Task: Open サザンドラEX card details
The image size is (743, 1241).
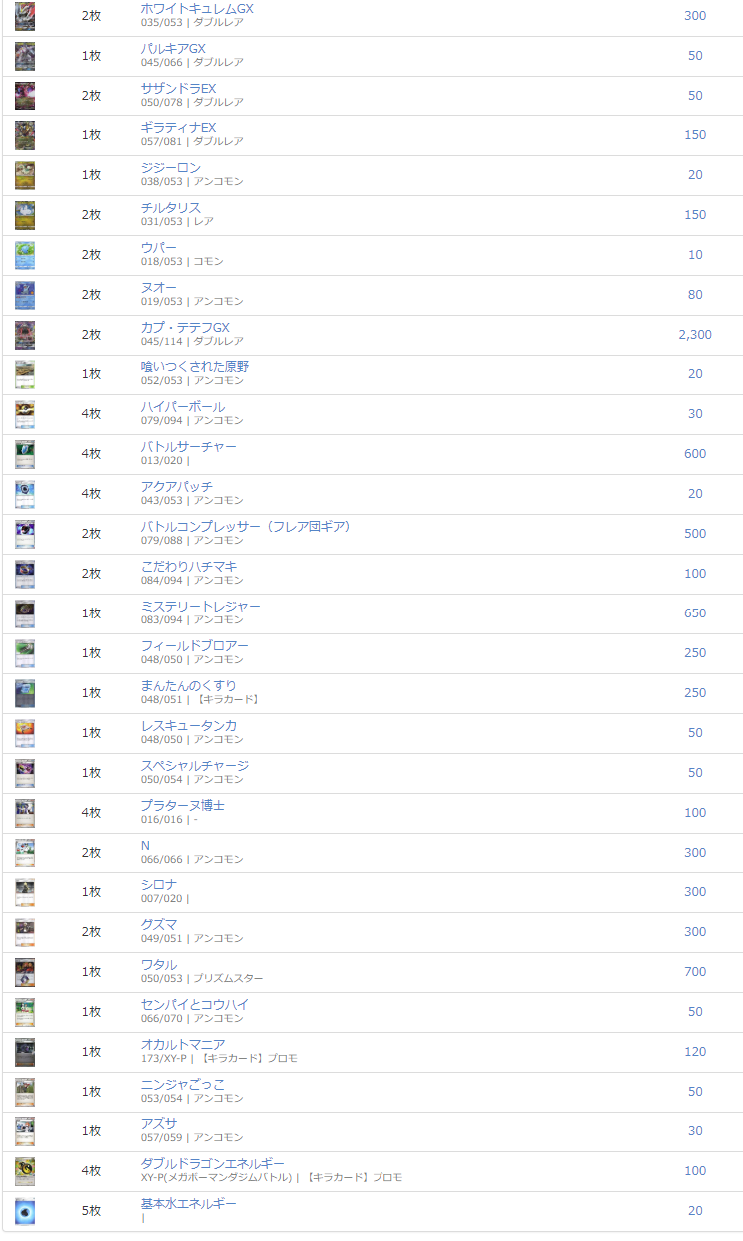Action: tap(178, 89)
